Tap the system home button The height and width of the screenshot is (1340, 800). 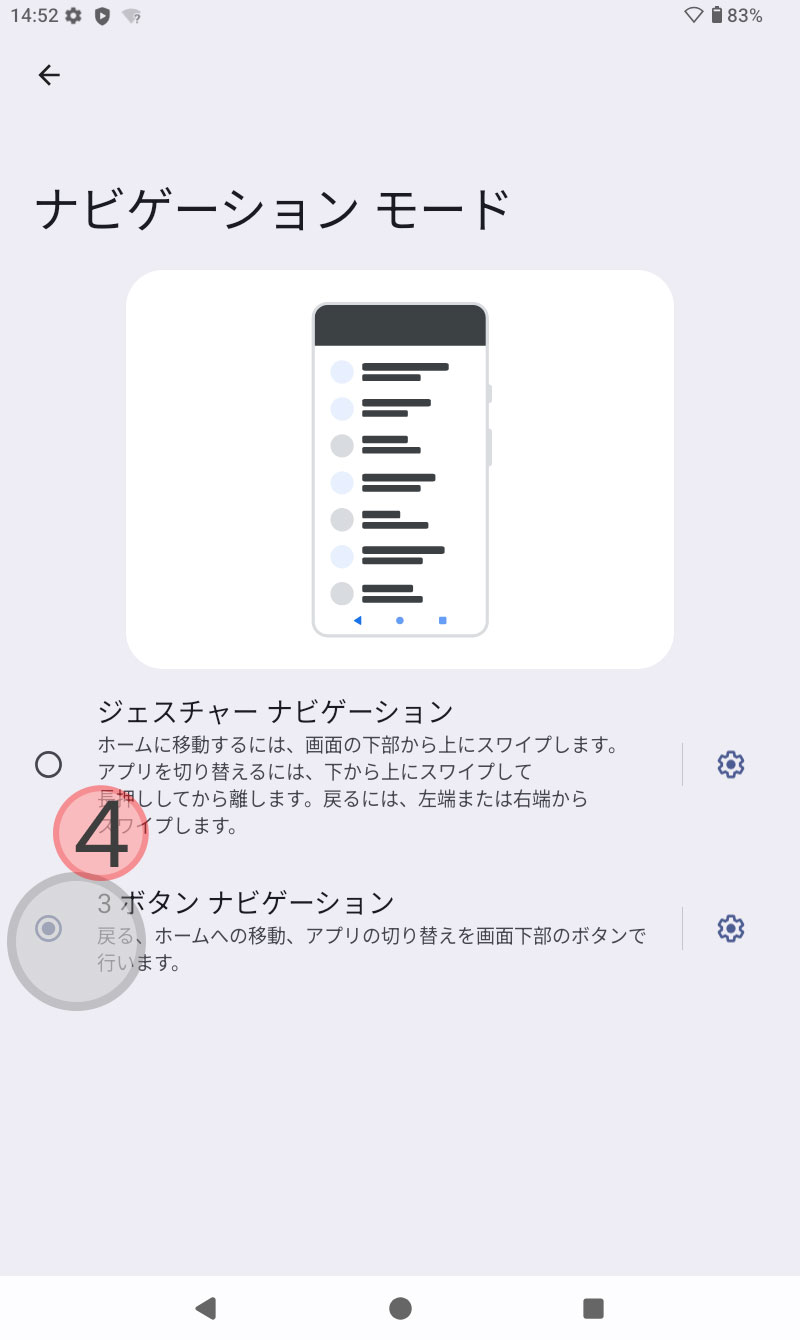[x=400, y=1308]
